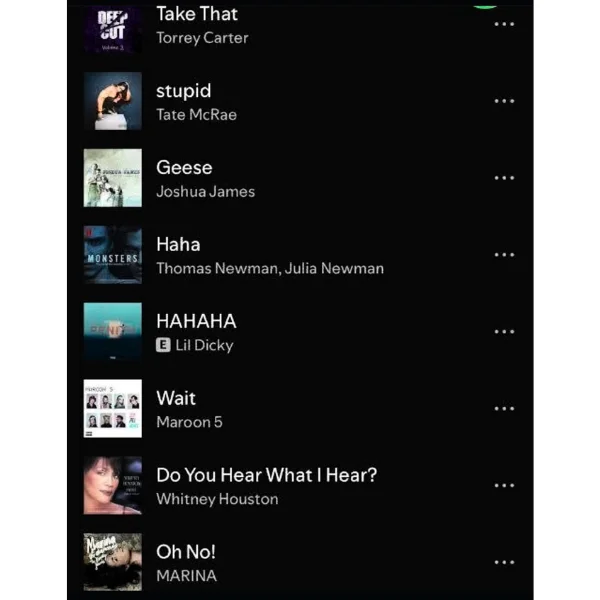This screenshot has width=600, height=600.
Task: Open more options for Haha
Action: coord(504,255)
